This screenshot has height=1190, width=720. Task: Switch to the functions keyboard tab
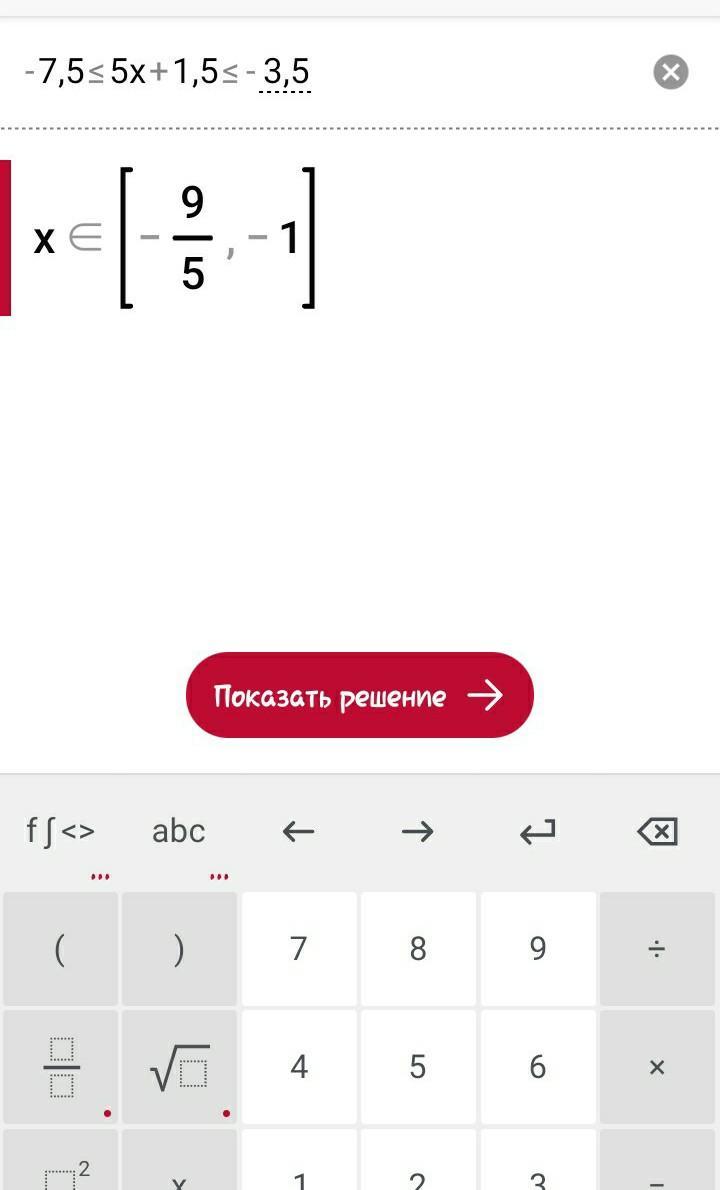(x=61, y=831)
